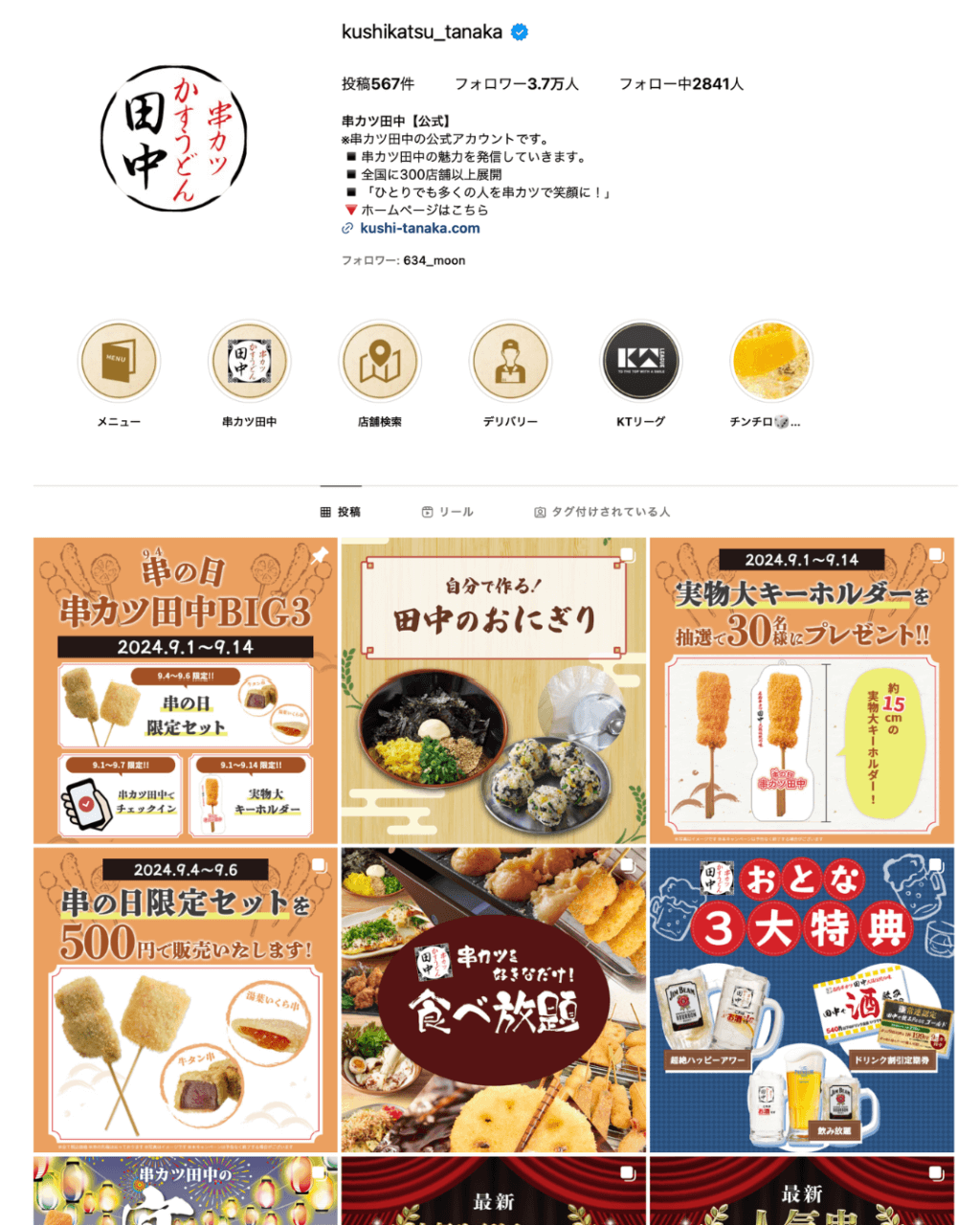View the デリバリー story highlight
Screen dimensions: 980x1225
(x=510, y=362)
